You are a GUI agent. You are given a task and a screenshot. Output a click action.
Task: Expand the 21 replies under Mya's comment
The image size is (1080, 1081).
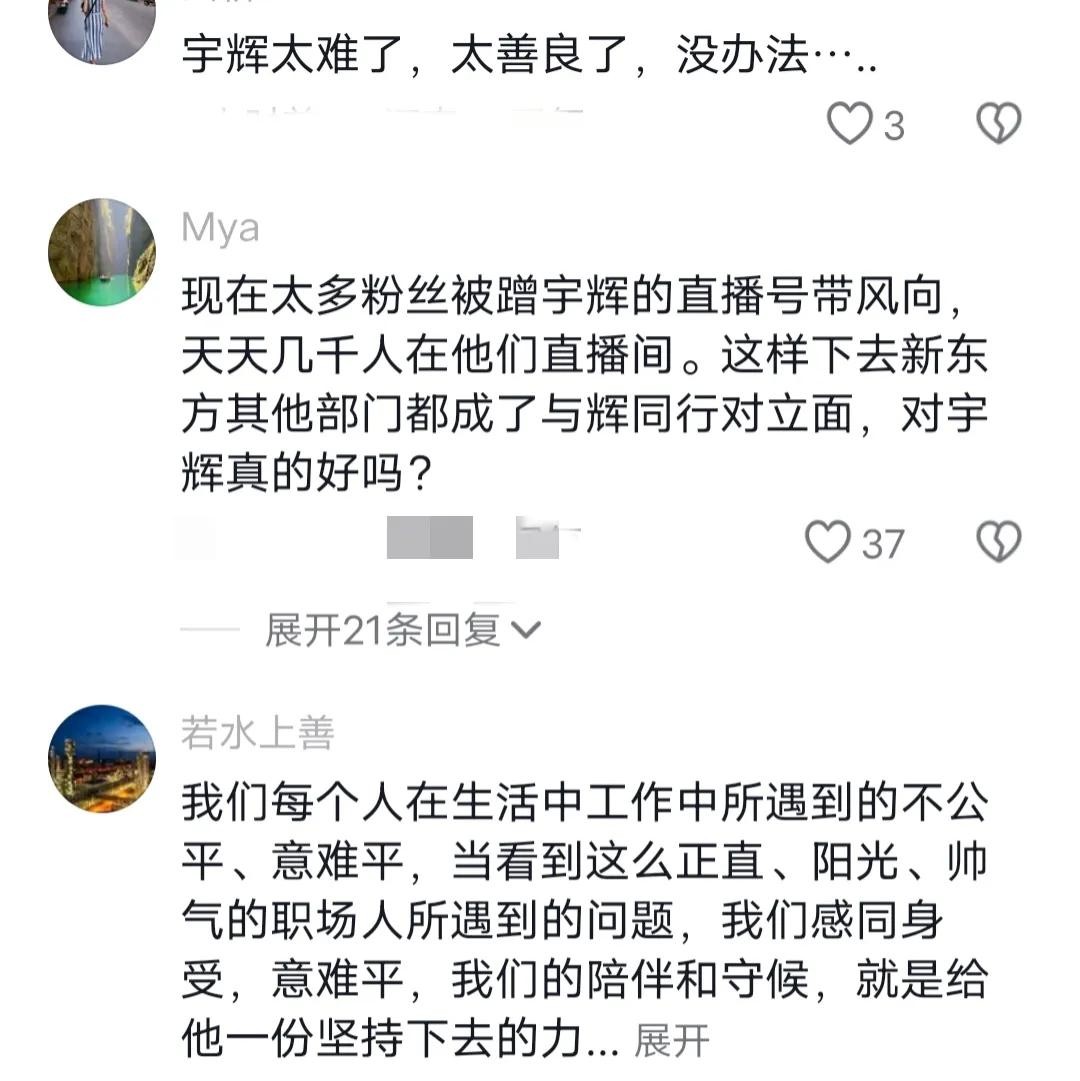click(x=402, y=630)
